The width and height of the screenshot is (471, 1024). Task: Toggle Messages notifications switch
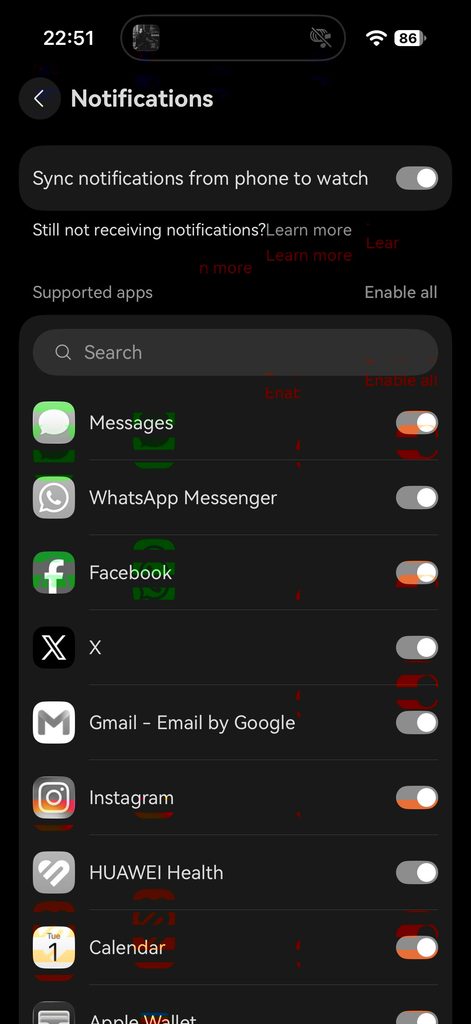click(417, 423)
